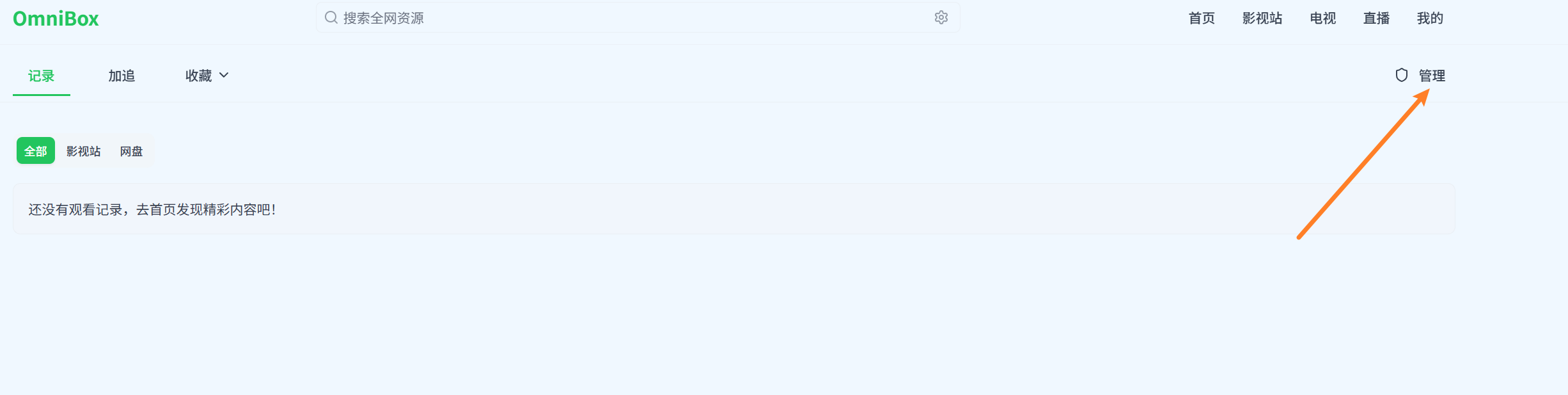
Task: Open the 电视 section
Action: pyautogui.click(x=1322, y=19)
